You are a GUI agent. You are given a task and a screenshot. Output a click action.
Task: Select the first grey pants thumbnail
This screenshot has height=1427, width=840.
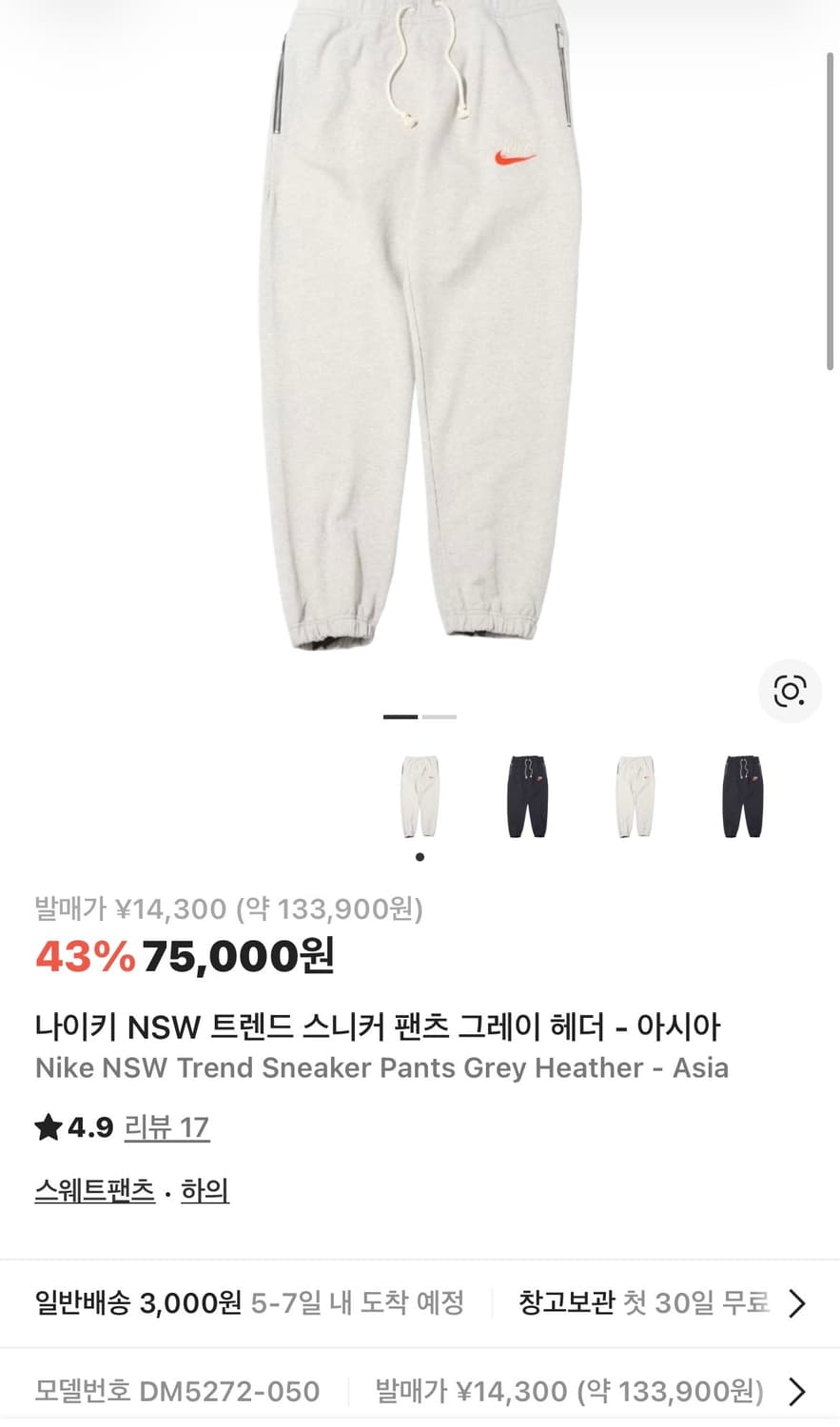point(420,797)
